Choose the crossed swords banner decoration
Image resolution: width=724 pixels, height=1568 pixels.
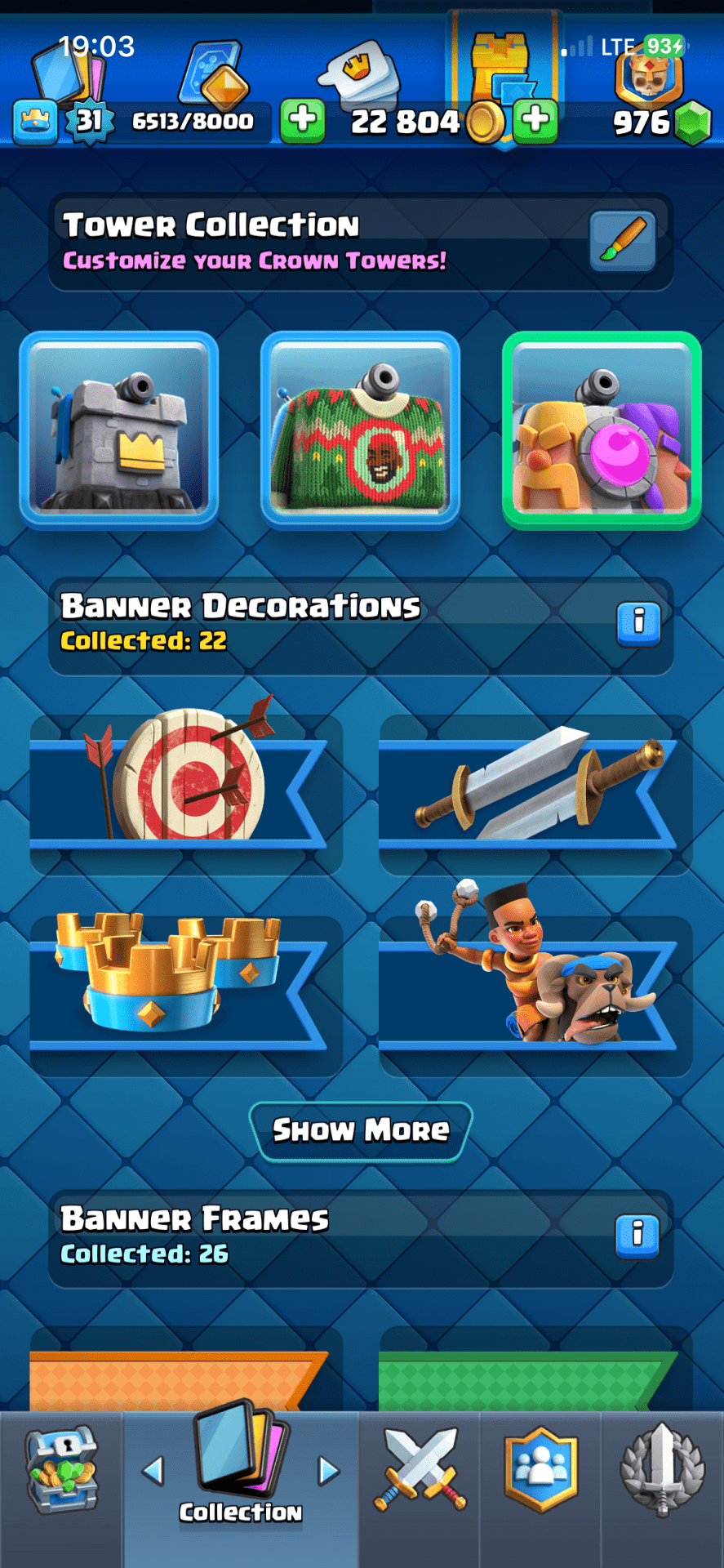535,792
